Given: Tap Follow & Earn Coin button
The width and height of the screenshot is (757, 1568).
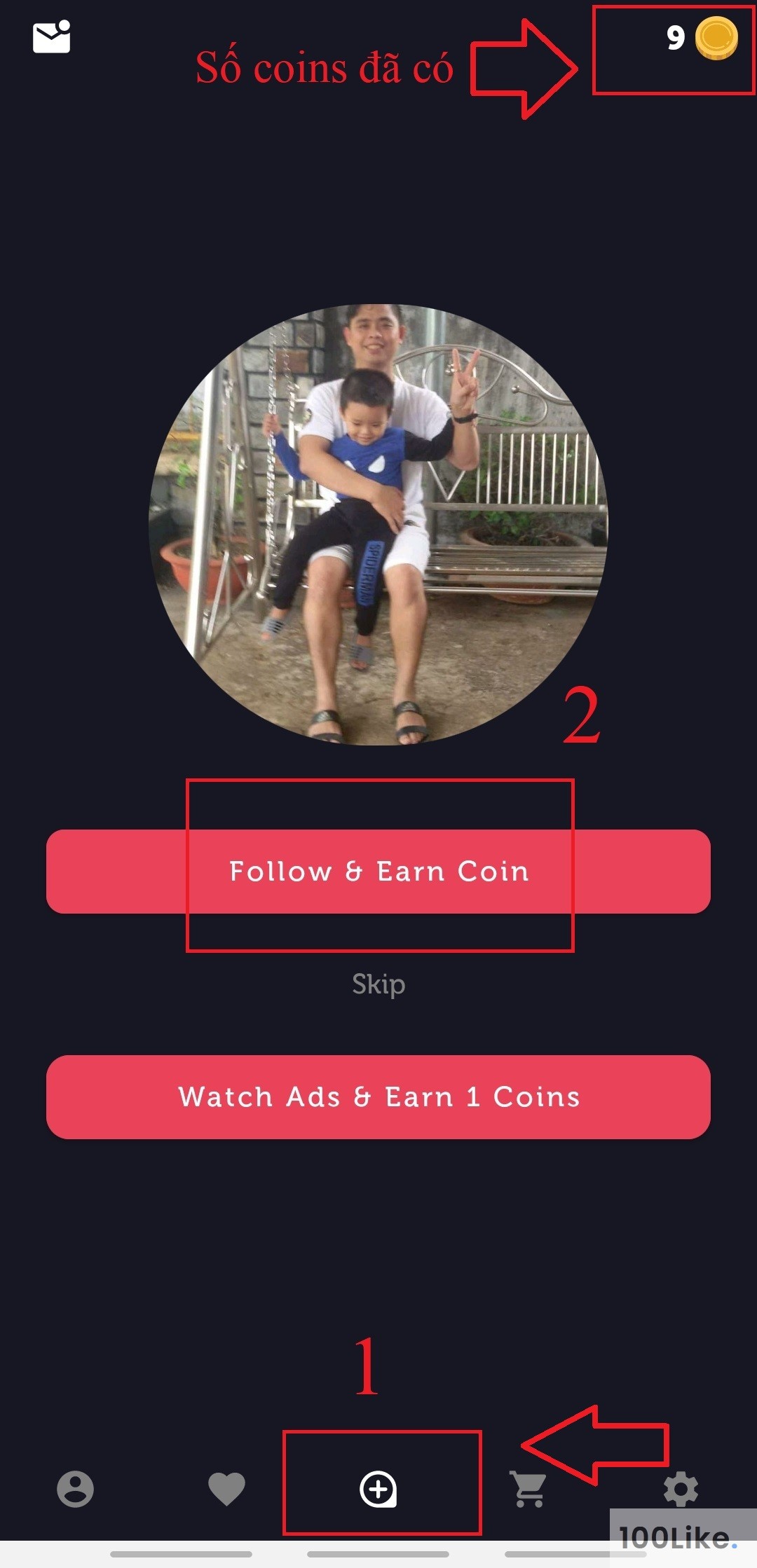Looking at the screenshot, I should [378, 871].
